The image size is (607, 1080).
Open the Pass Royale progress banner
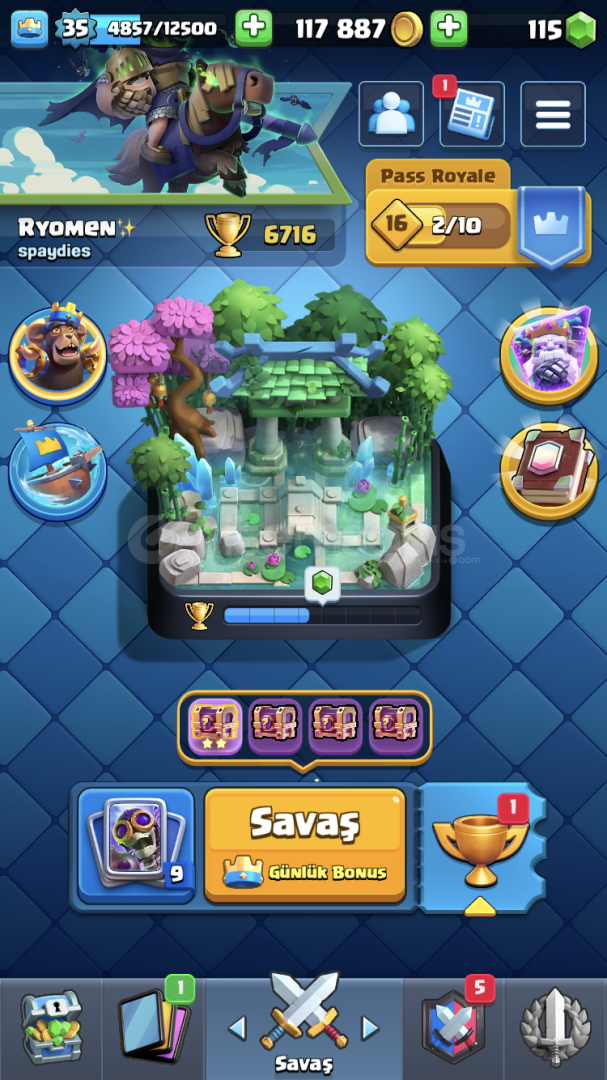(440, 222)
